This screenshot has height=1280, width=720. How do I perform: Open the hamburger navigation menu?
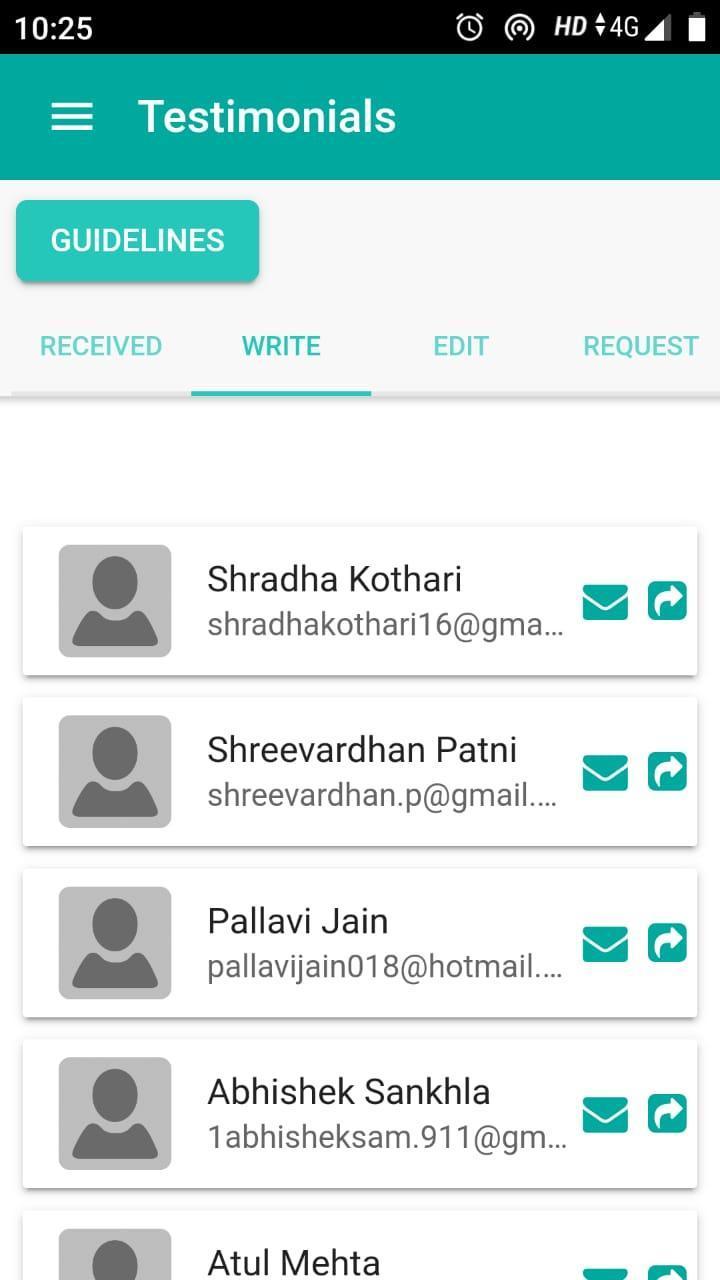[72, 117]
